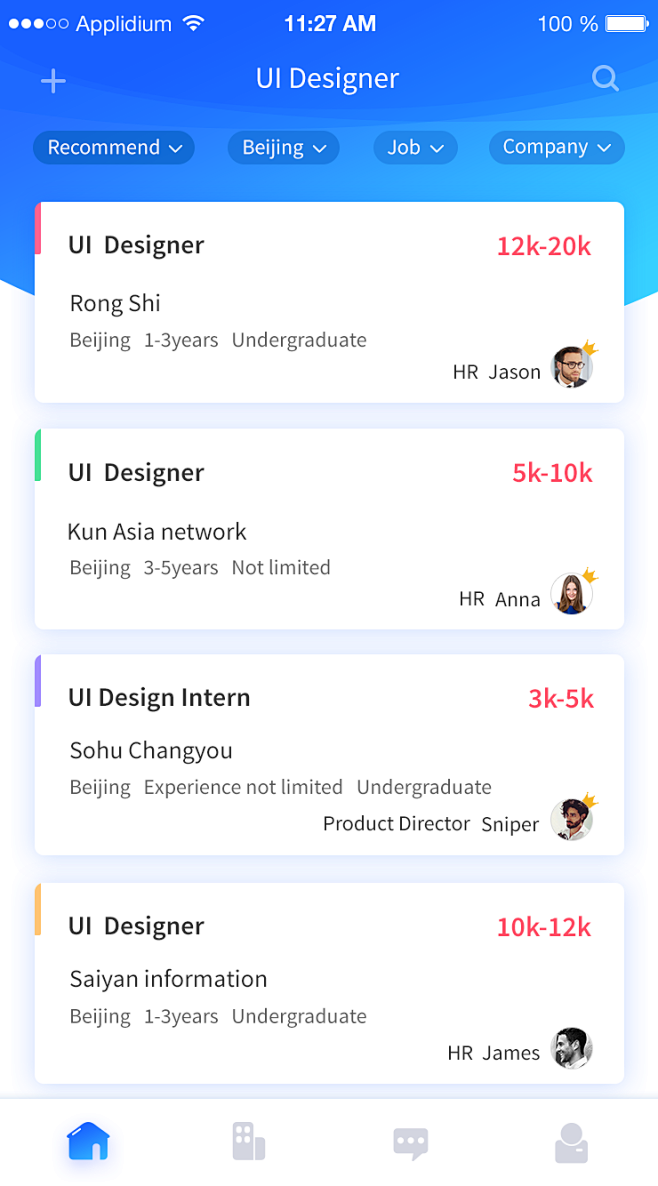Open Sniper's profile avatar
Image resolution: width=658 pixels, height=1186 pixels.
[572, 820]
